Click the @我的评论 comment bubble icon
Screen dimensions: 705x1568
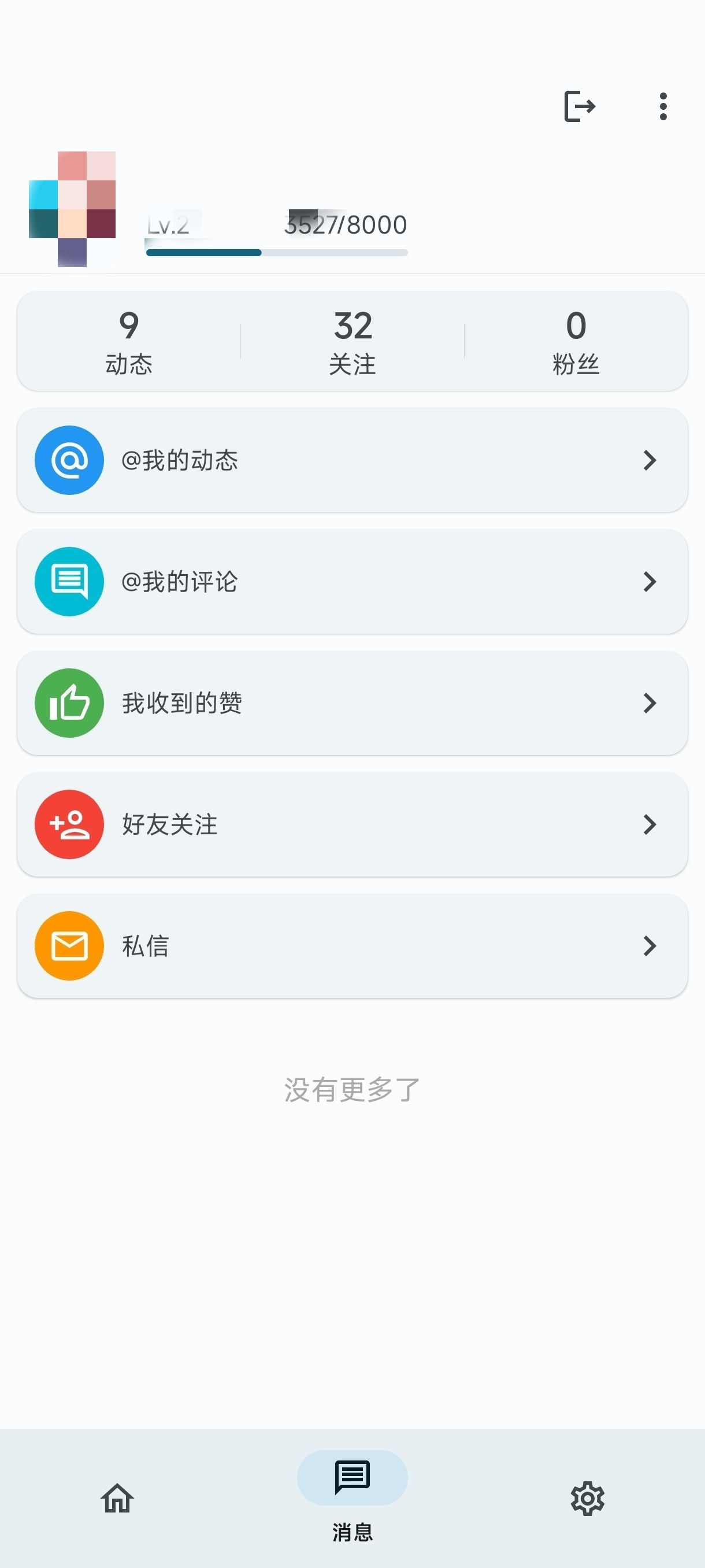[x=69, y=581]
